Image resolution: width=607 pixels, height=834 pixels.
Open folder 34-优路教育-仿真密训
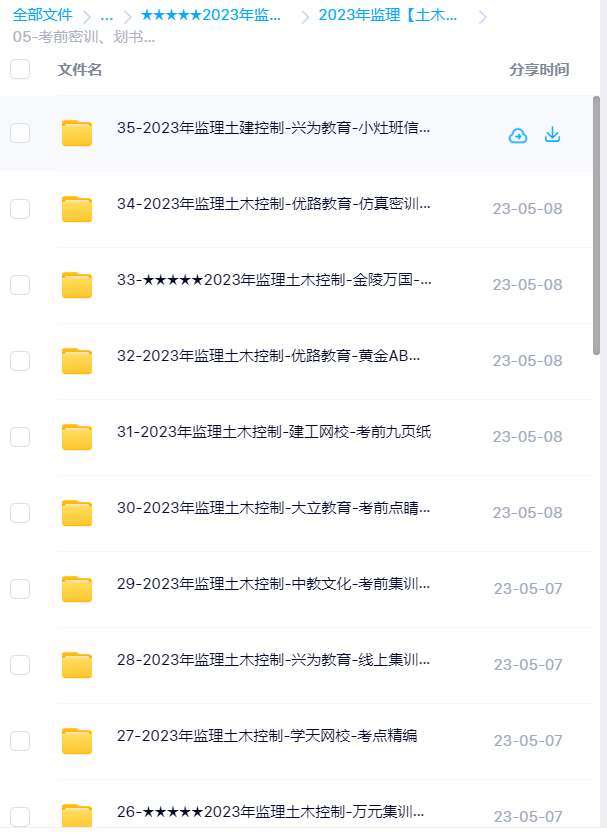click(273, 204)
